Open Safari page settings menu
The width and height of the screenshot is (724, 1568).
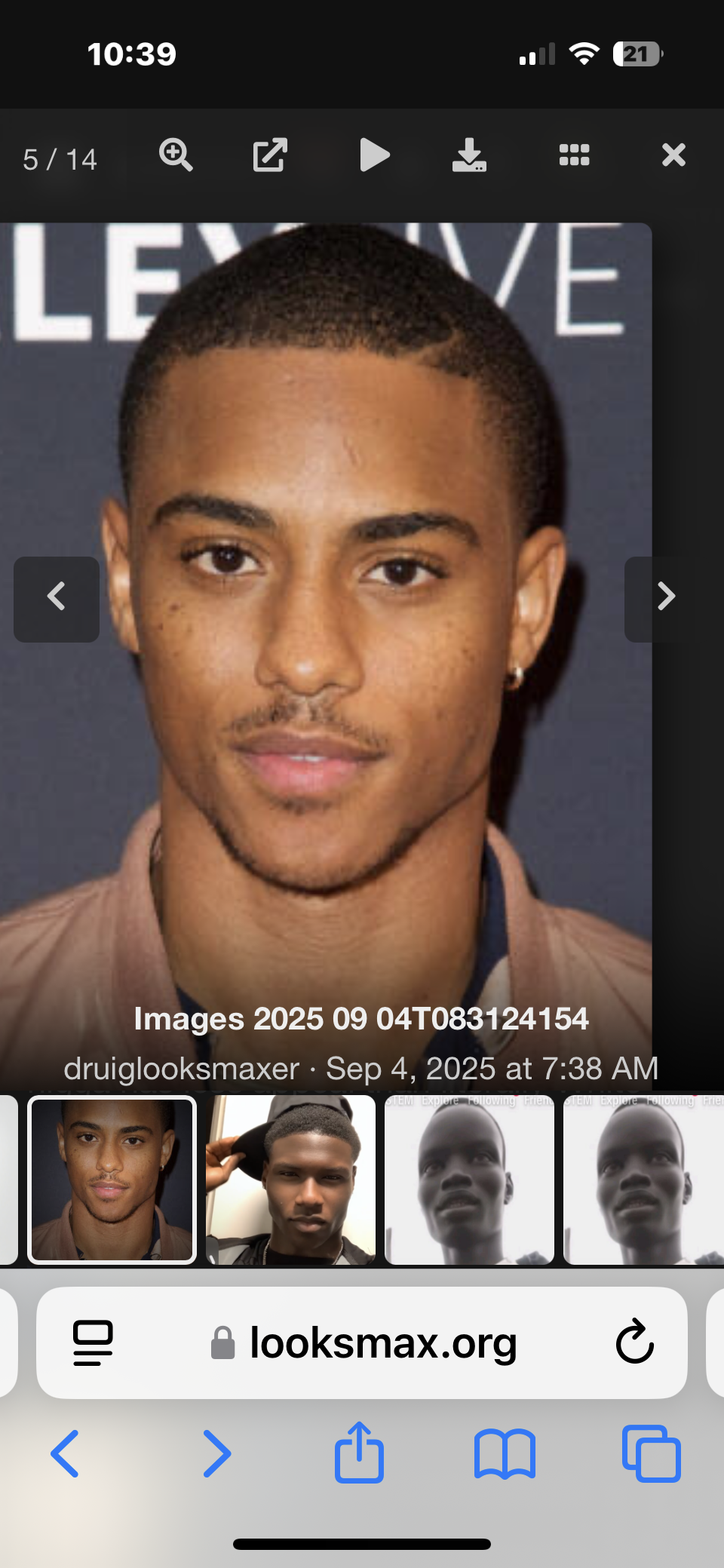[x=93, y=1342]
